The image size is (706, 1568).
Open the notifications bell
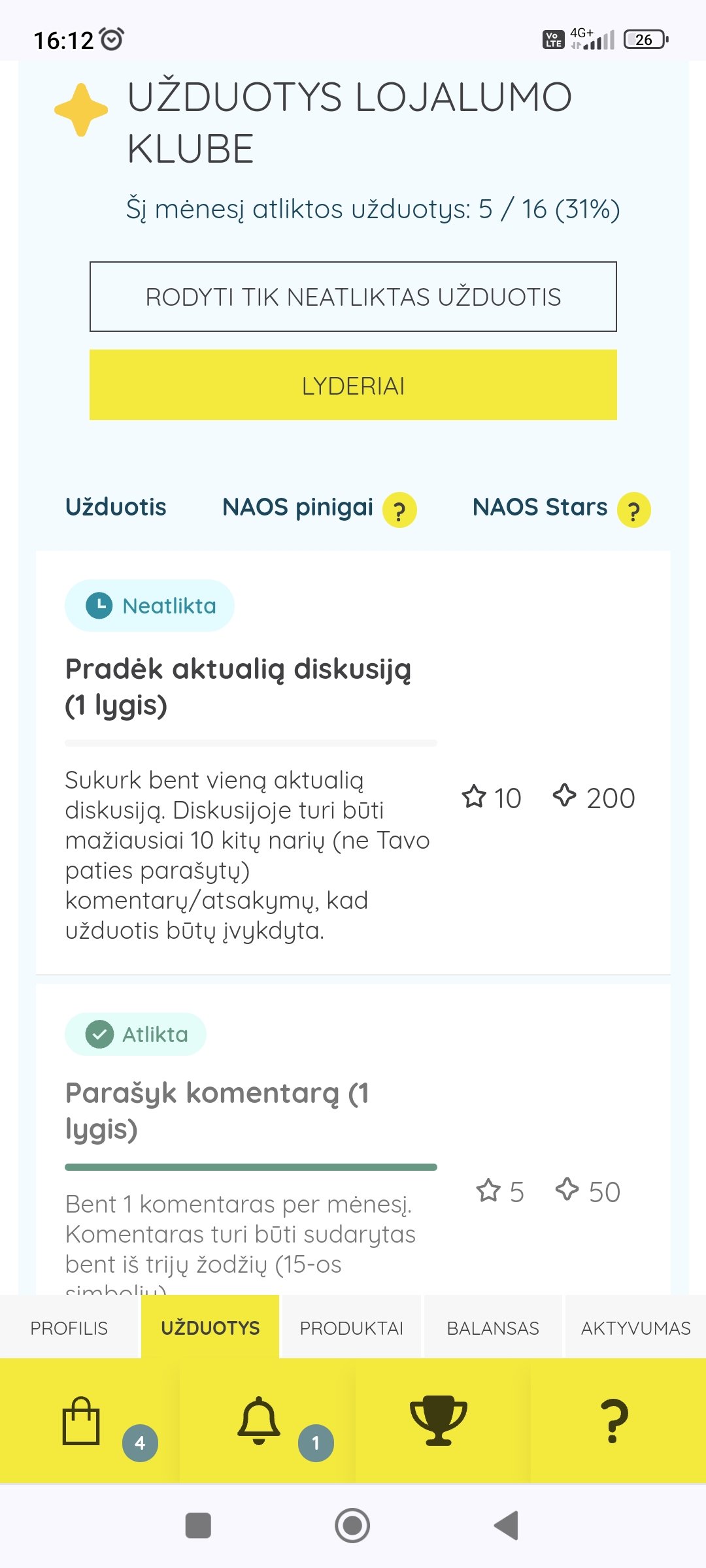(259, 1420)
